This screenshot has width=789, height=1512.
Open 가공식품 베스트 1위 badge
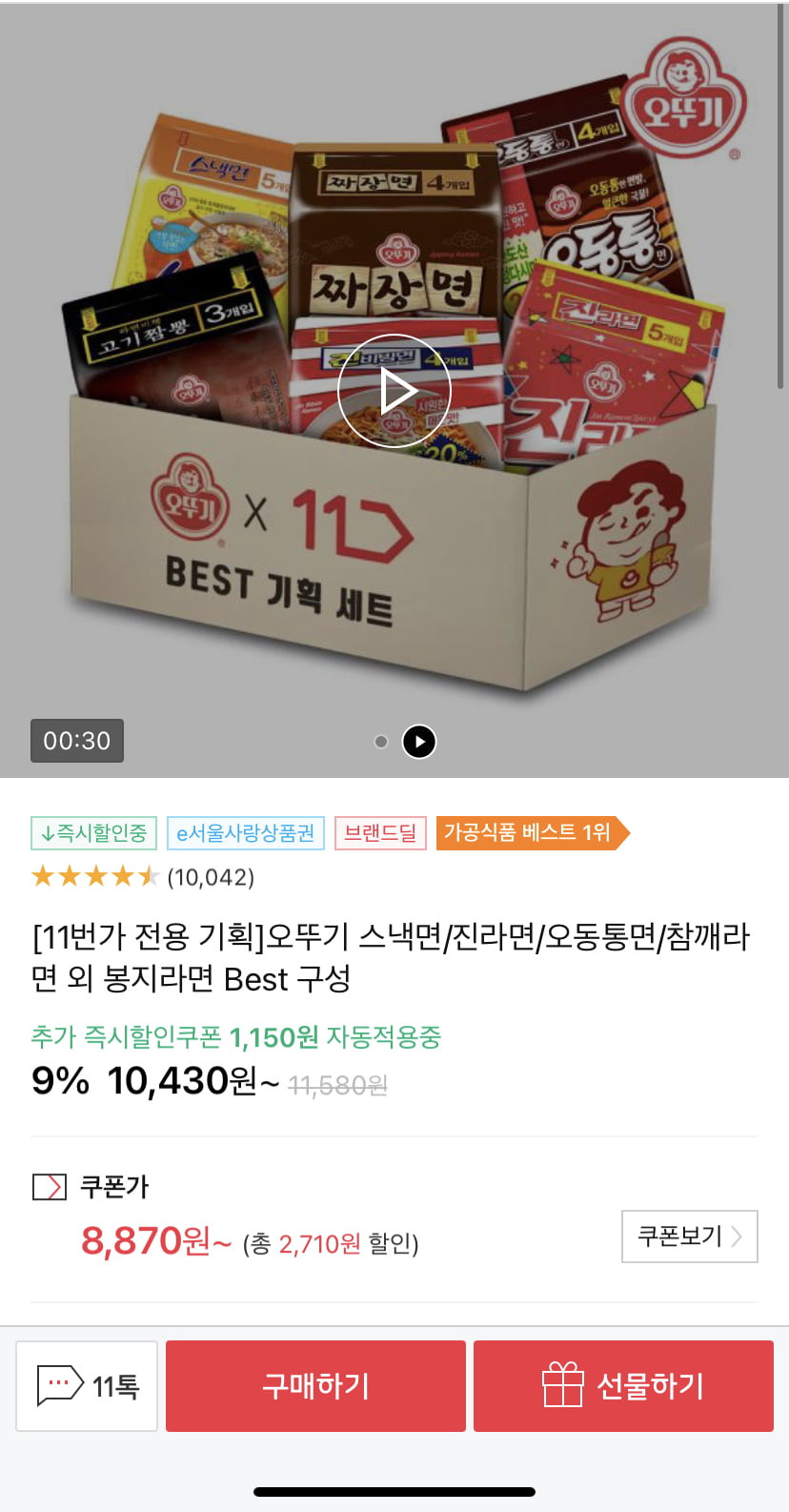[529, 833]
